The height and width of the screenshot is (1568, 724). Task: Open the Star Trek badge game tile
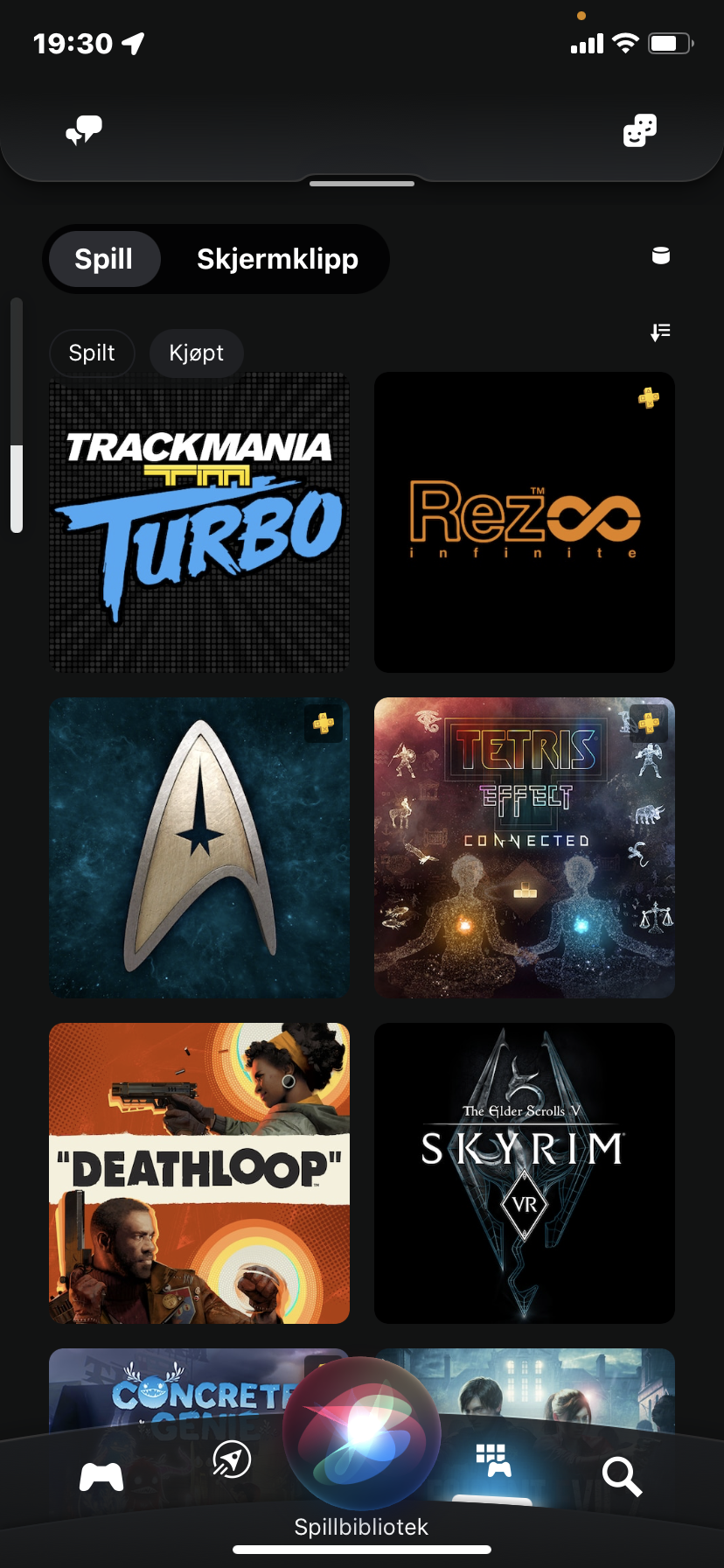tap(199, 848)
